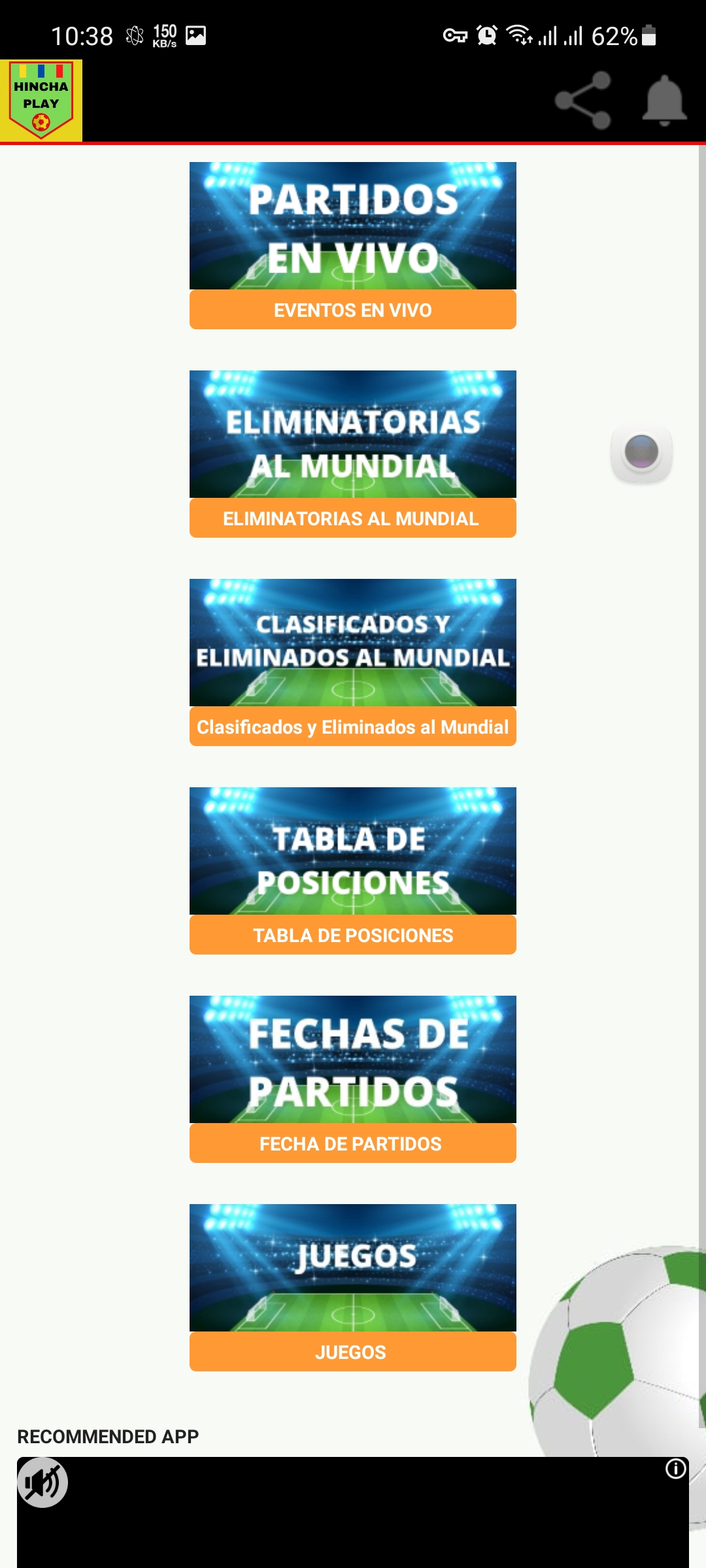Unmute the recommended app video ad
This screenshot has width=706, height=1568.
(x=42, y=1482)
